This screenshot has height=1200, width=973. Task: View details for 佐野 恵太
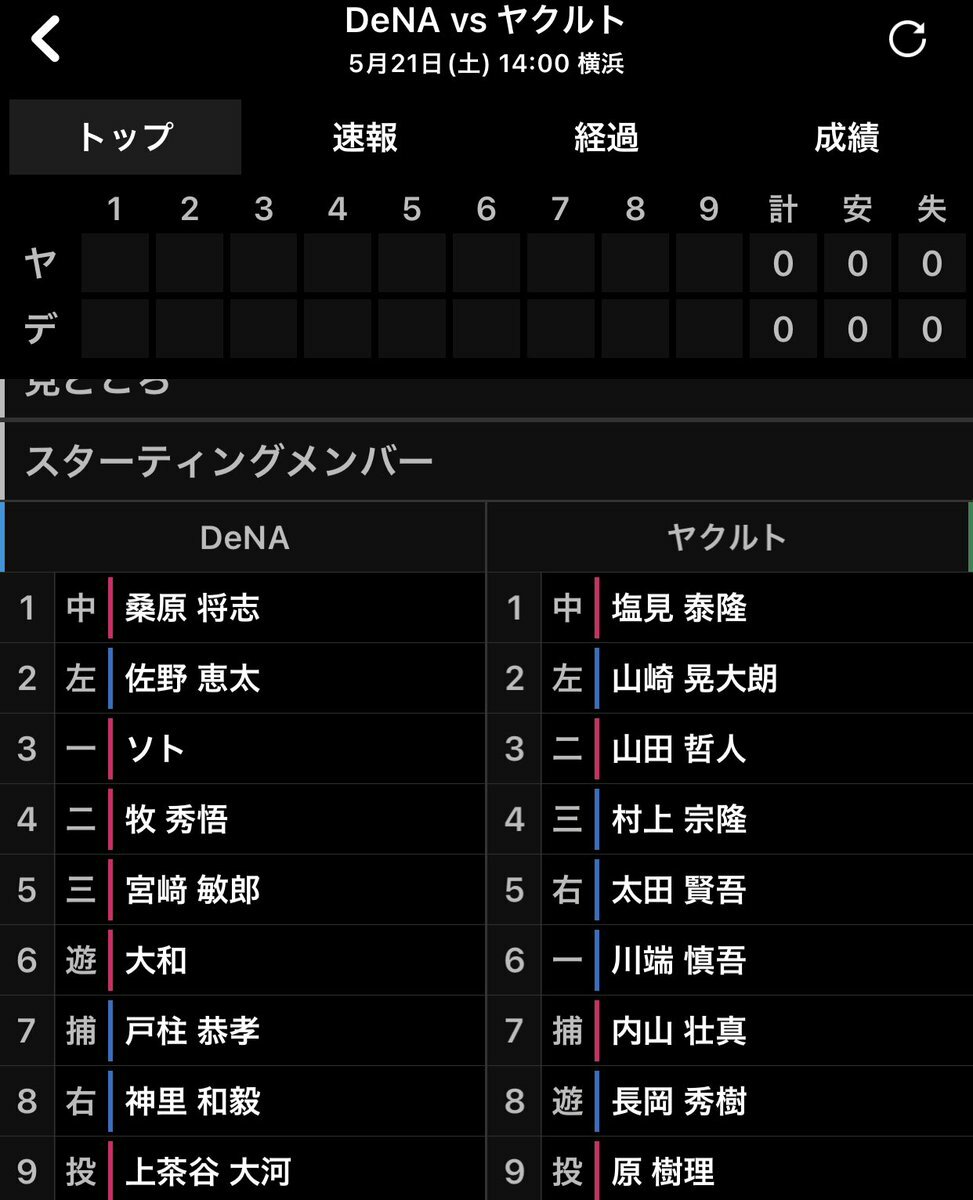192,679
